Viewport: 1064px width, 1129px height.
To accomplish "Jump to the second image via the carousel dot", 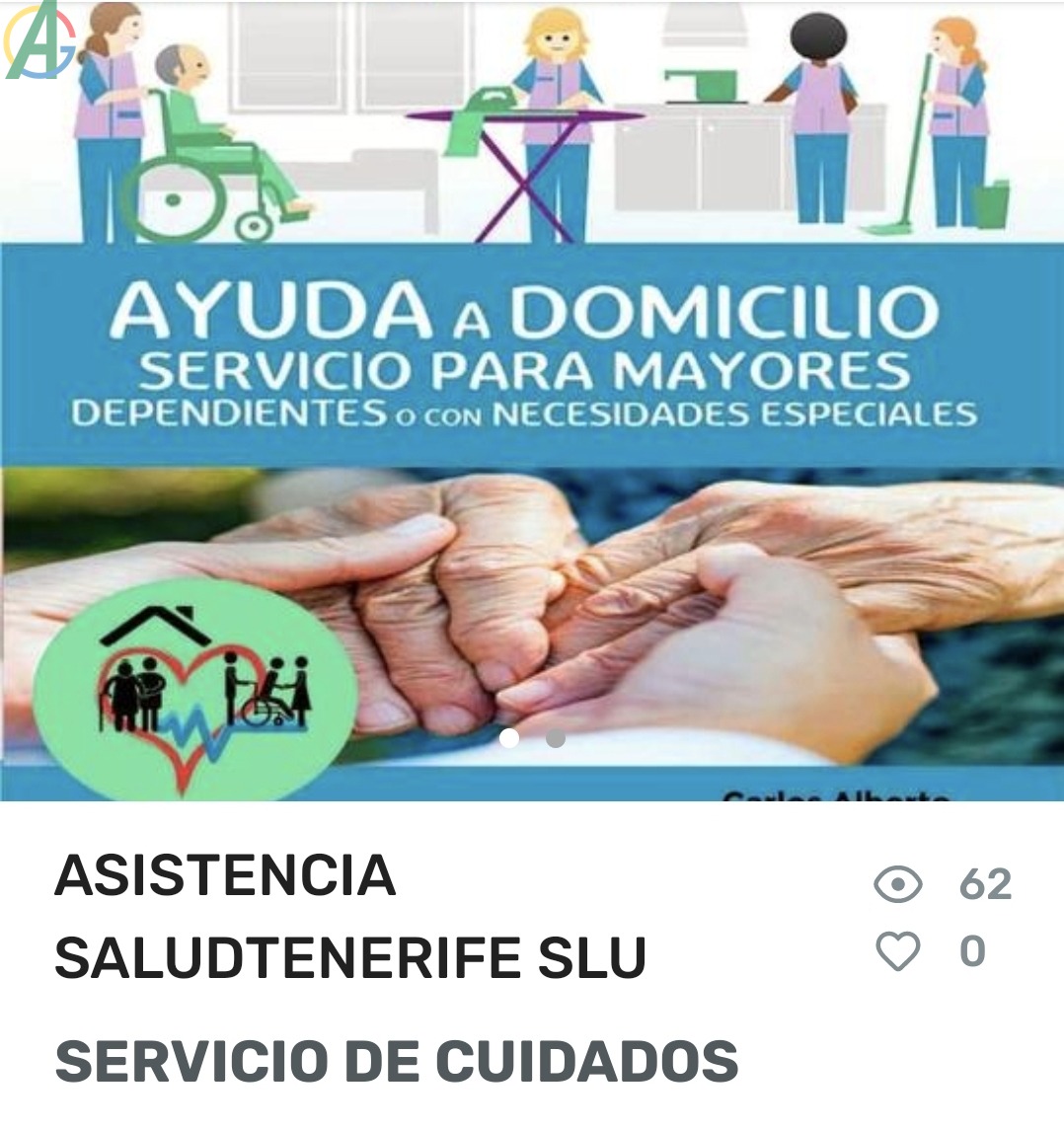I will 556,738.
